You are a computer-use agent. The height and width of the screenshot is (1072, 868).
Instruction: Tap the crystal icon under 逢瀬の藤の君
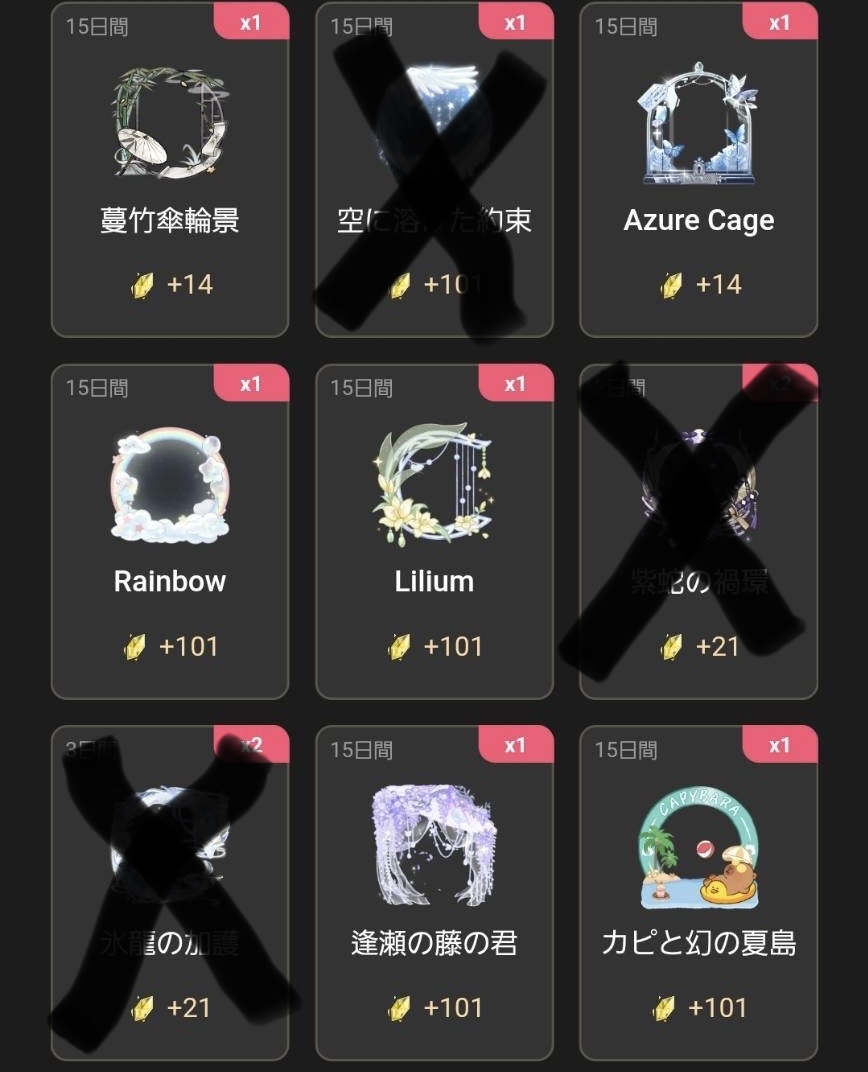(x=400, y=1008)
